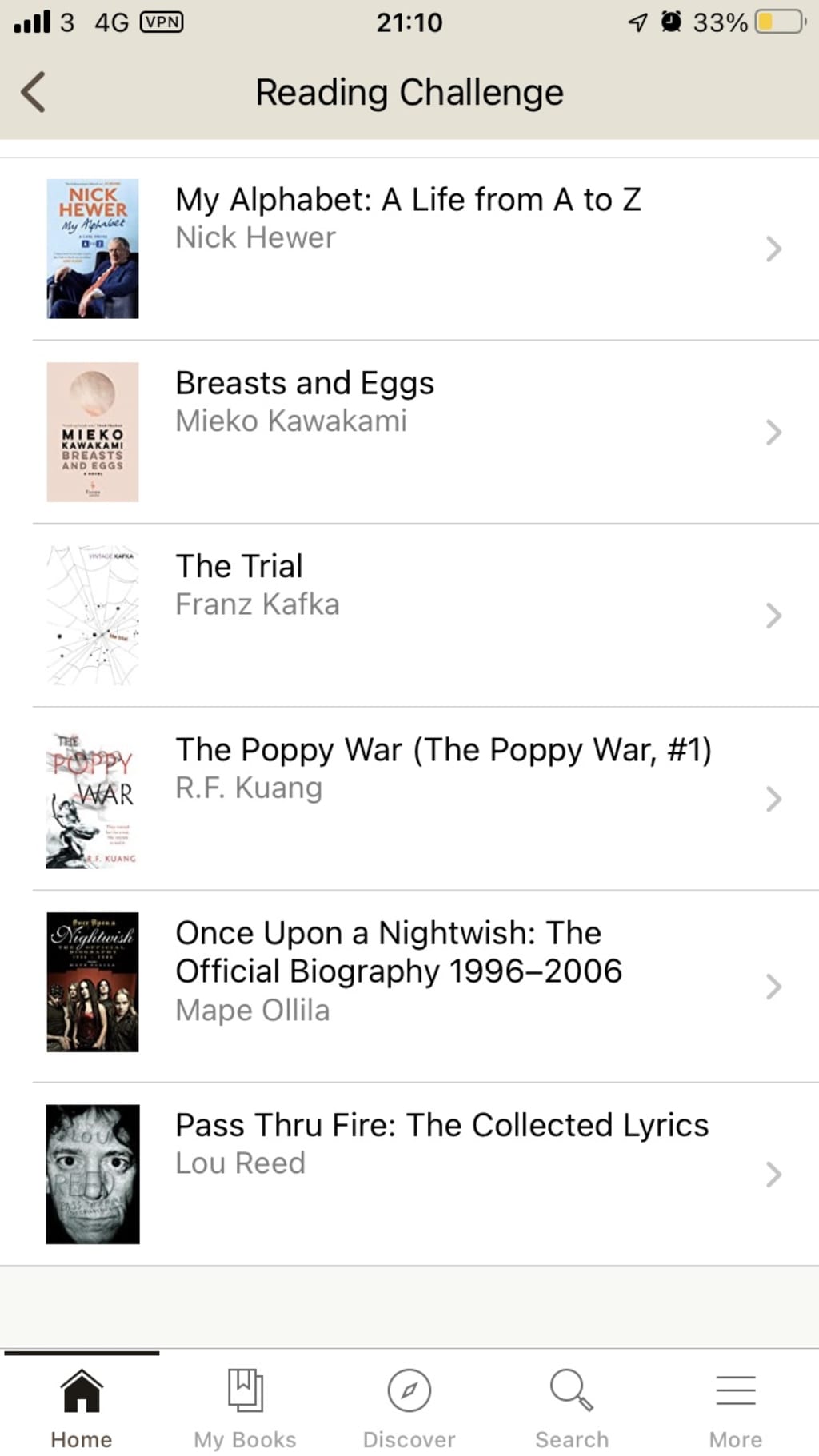Open My Alphabet: A Life from A to Z
This screenshot has height=1456, width=819.
coord(408,200)
